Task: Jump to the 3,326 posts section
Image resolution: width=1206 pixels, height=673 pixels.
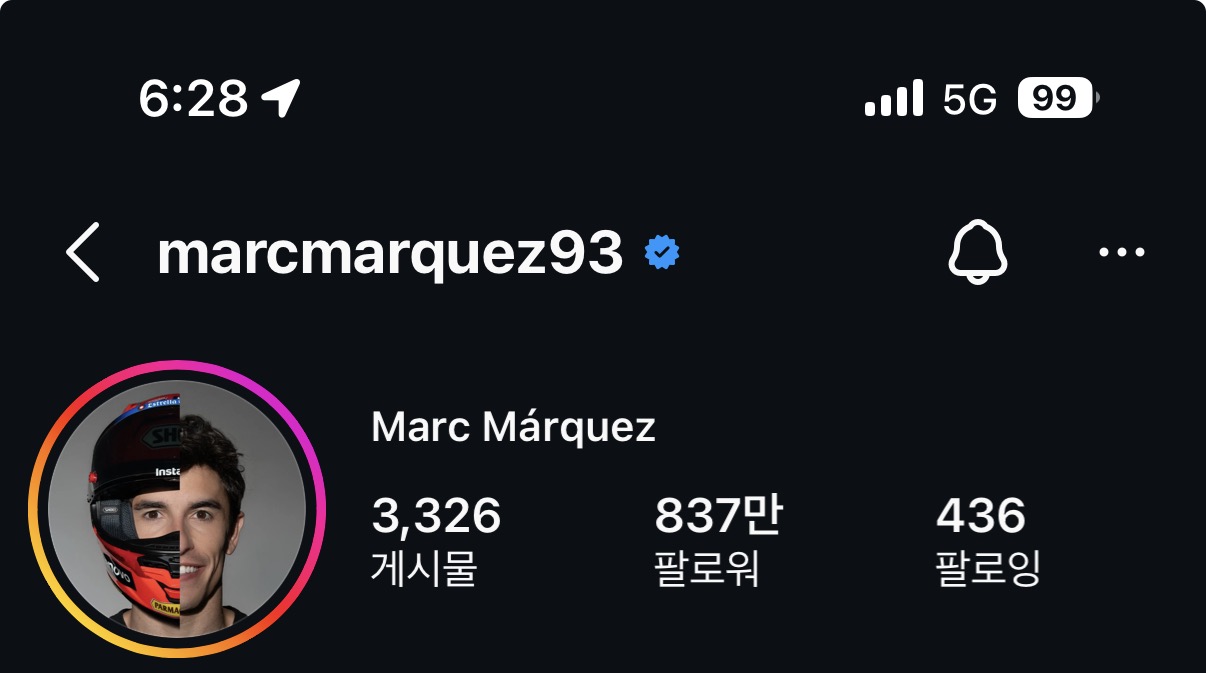Action: [435, 540]
